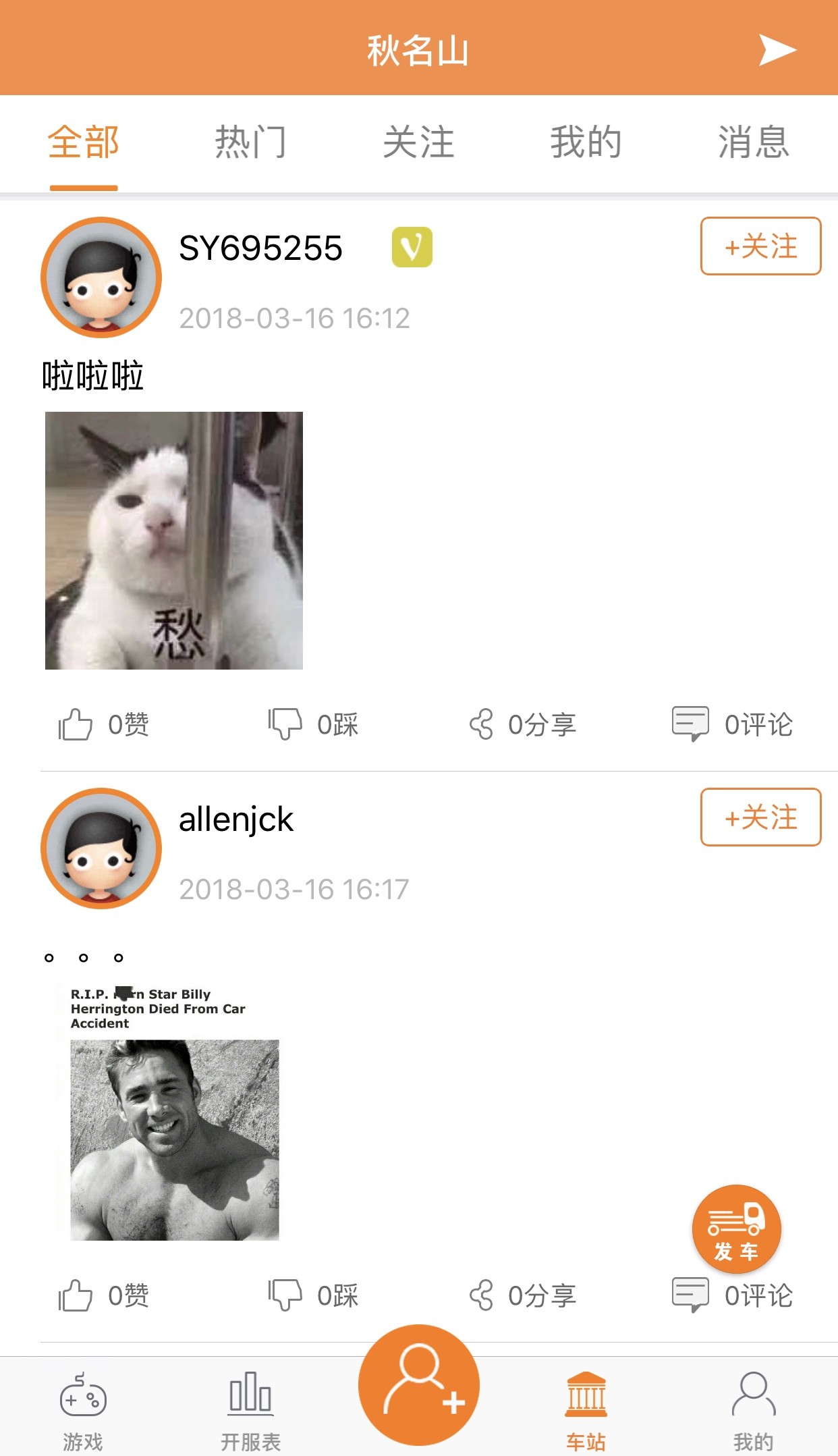
Task: Follow SY695255 via the +关注 button
Action: point(760,247)
